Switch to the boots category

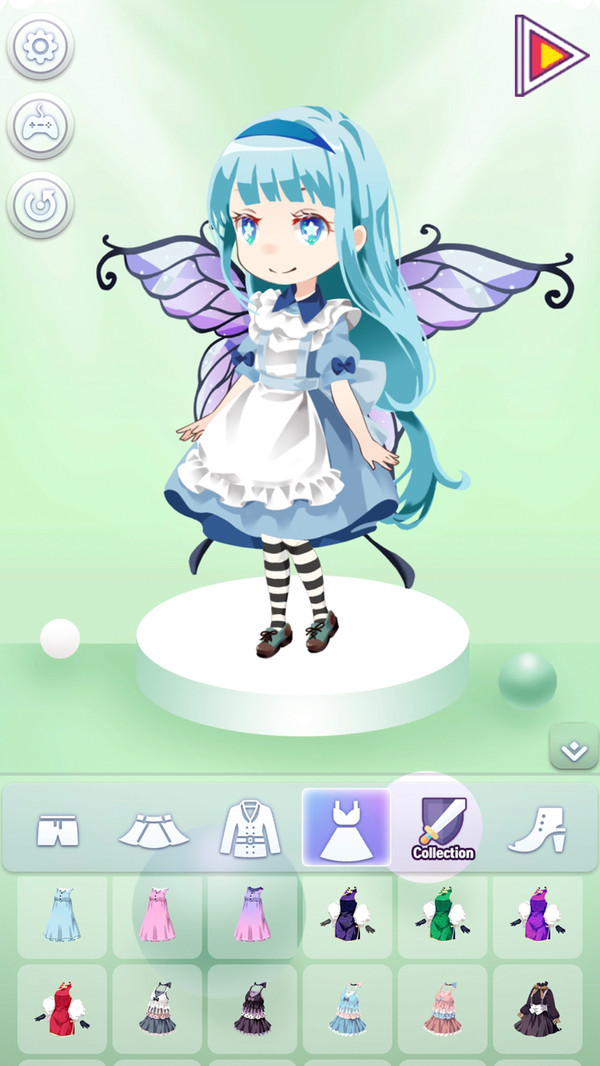click(x=537, y=829)
